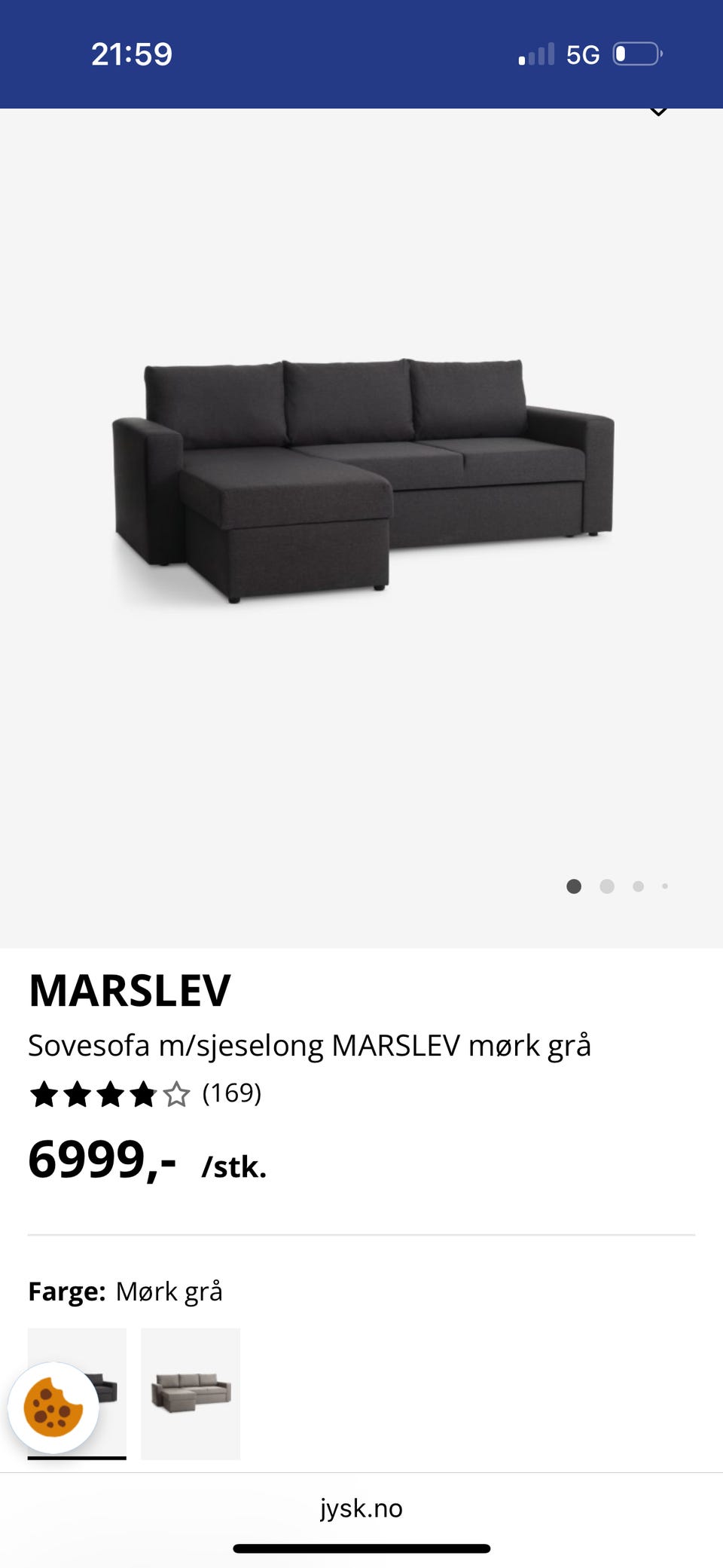The height and width of the screenshot is (1568, 723).
Task: Jump to the second image dot
Action: (607, 887)
